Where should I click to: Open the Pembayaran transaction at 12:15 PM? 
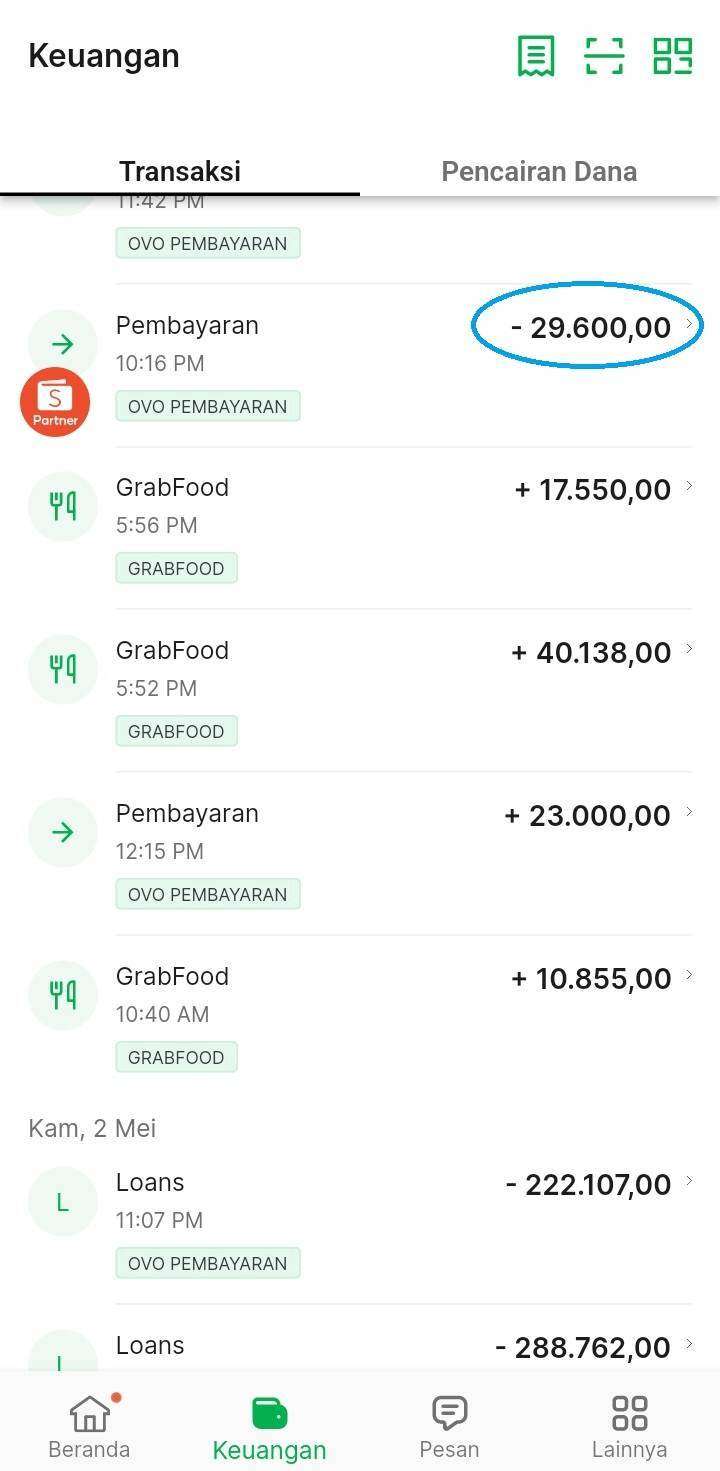tap(360, 854)
